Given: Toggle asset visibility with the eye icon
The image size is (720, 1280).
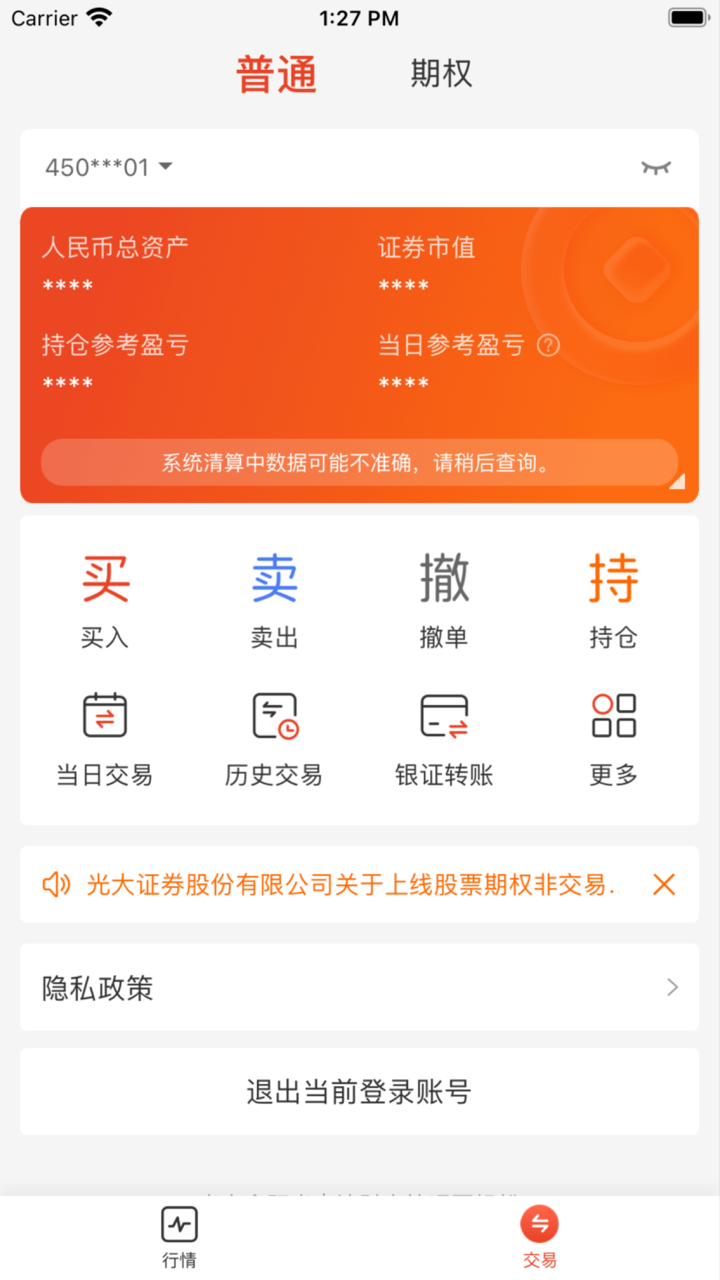Looking at the screenshot, I should pos(656,167).
